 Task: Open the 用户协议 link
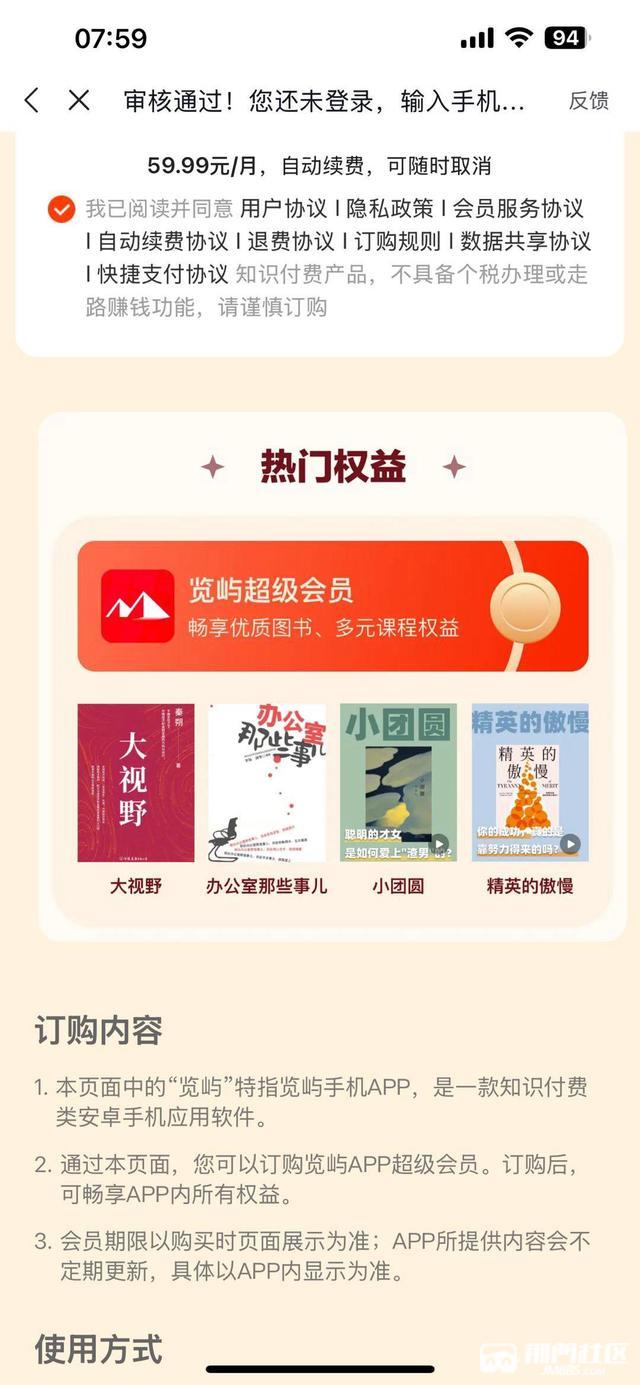(284, 209)
